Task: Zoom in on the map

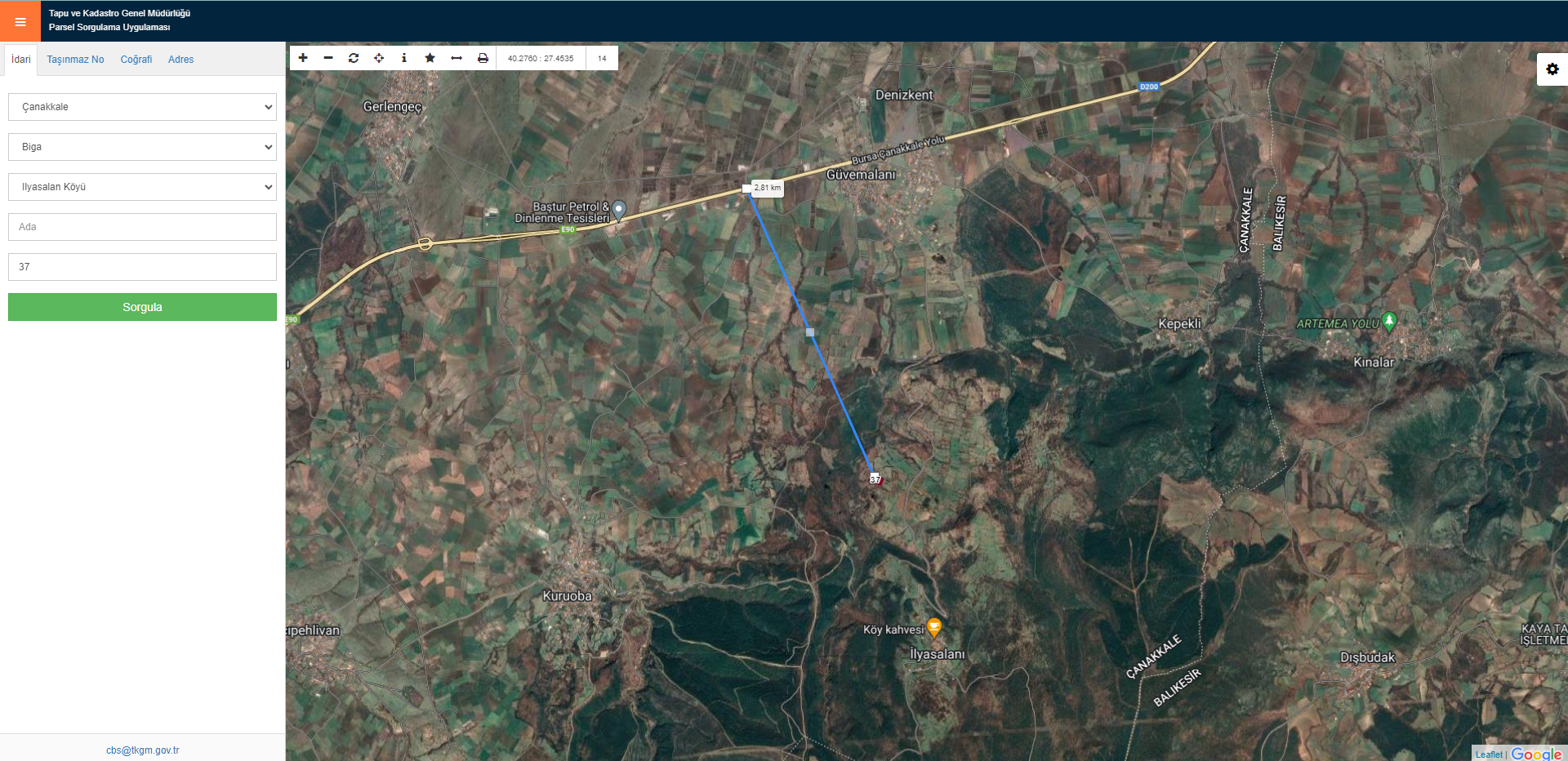Action: point(303,58)
